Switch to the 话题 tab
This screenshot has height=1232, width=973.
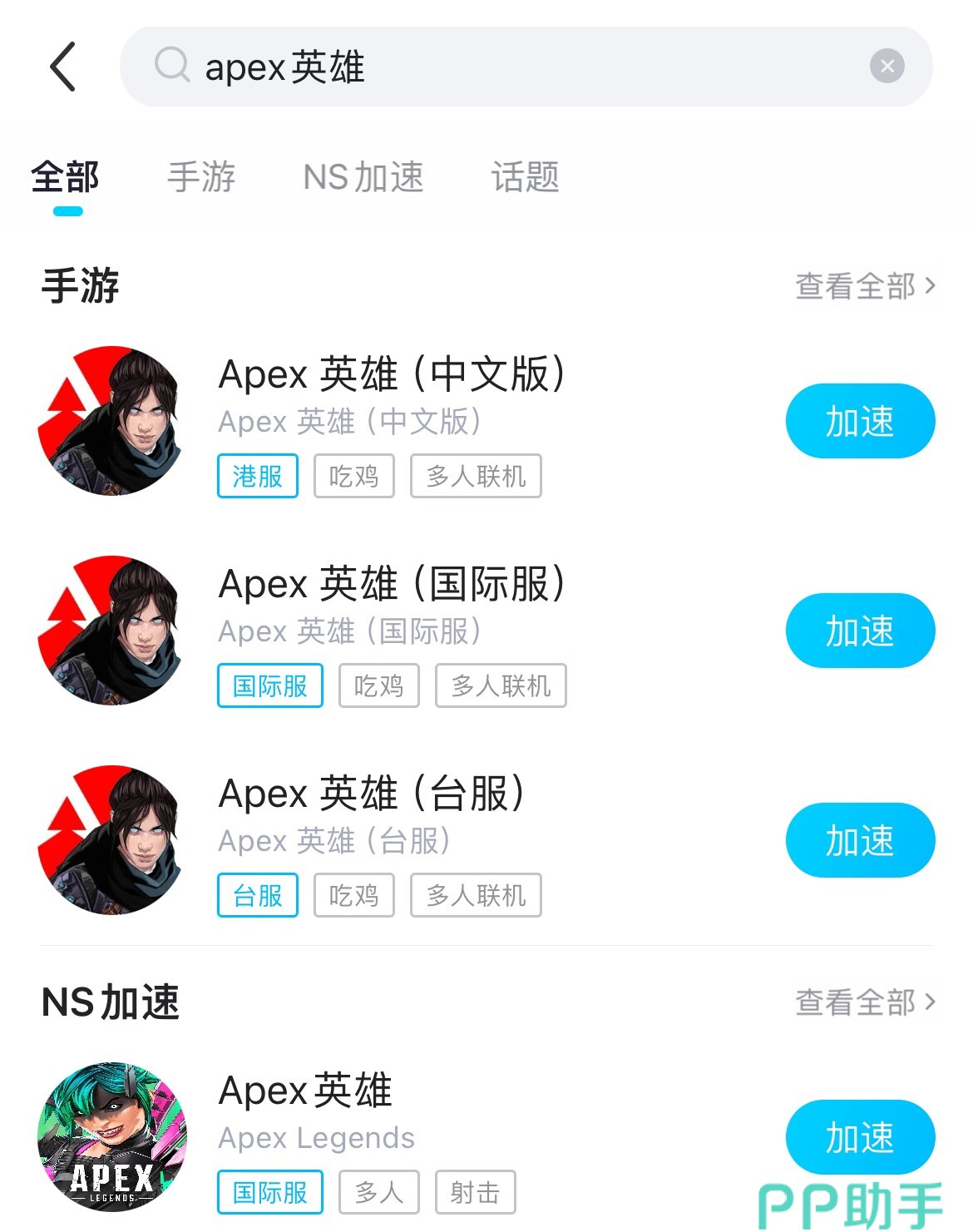(525, 177)
